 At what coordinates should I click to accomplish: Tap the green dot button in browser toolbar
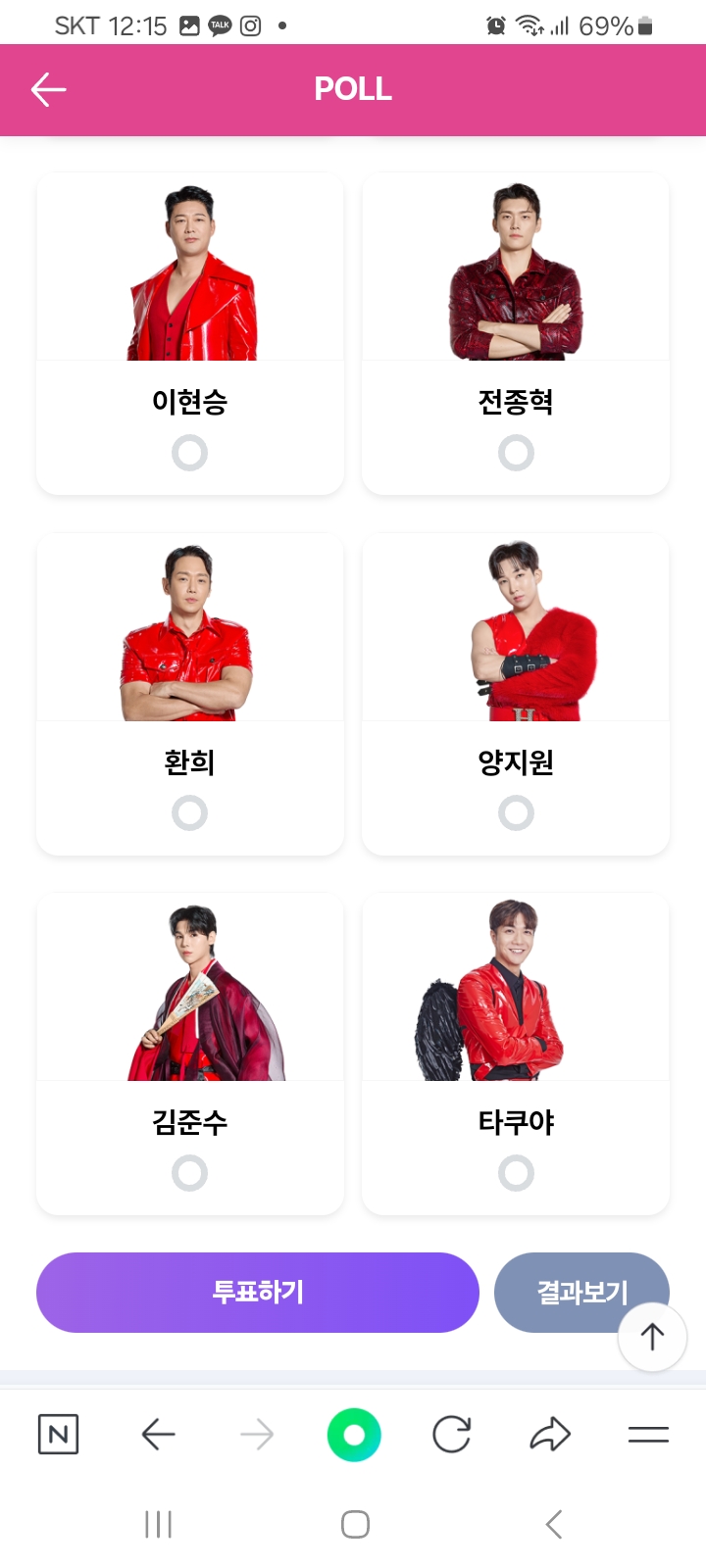tap(354, 1434)
